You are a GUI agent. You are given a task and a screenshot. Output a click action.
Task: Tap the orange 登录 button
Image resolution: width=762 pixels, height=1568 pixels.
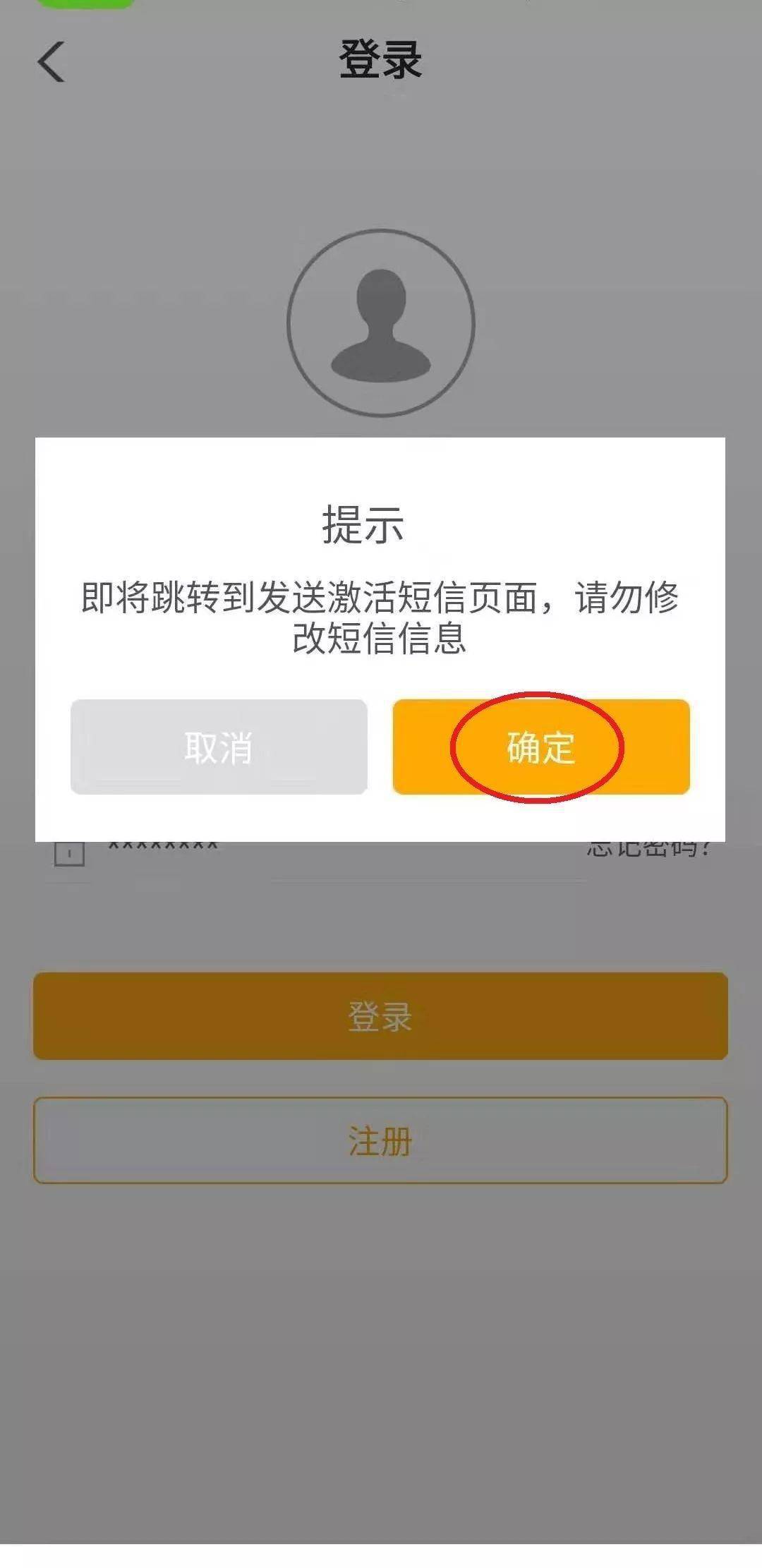click(380, 1016)
